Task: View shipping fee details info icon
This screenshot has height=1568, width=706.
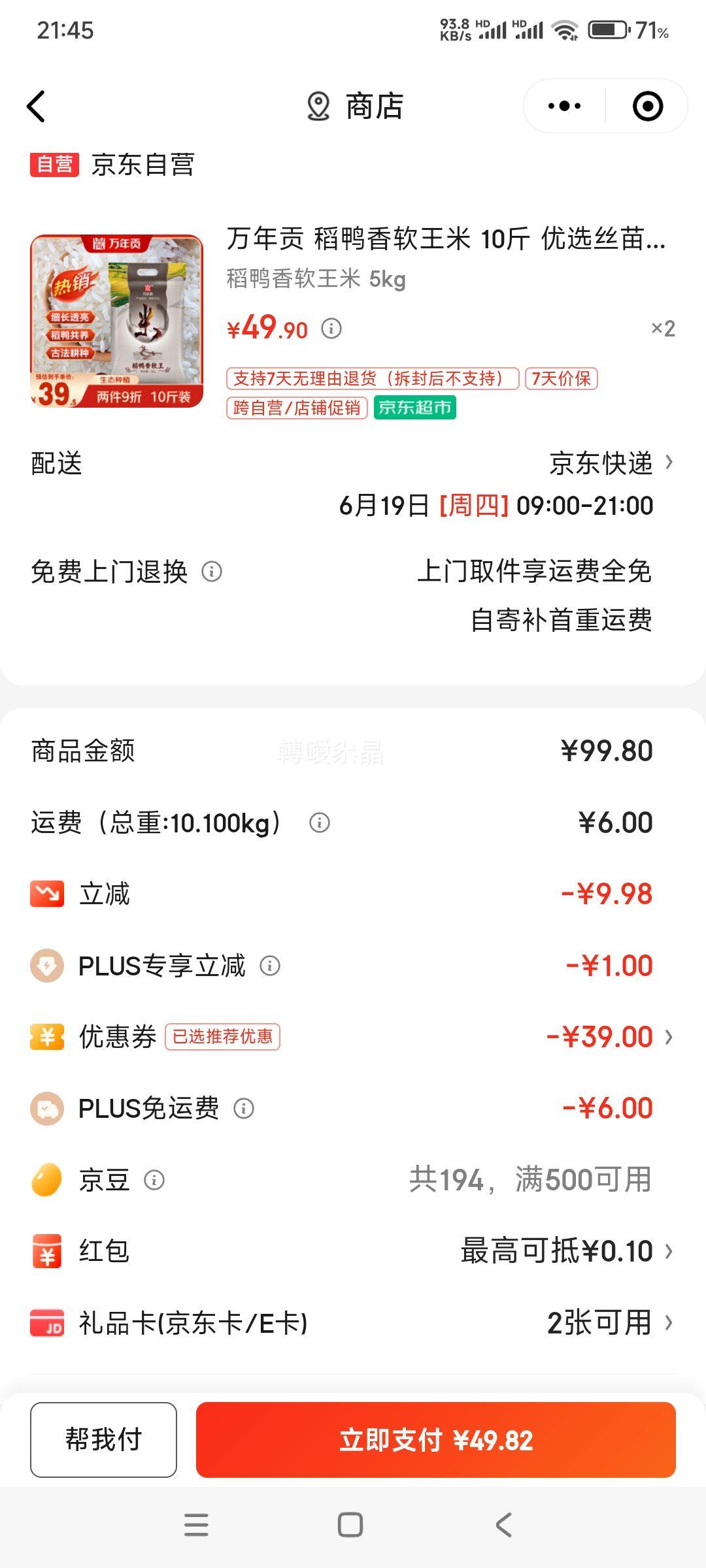Action: [320, 823]
